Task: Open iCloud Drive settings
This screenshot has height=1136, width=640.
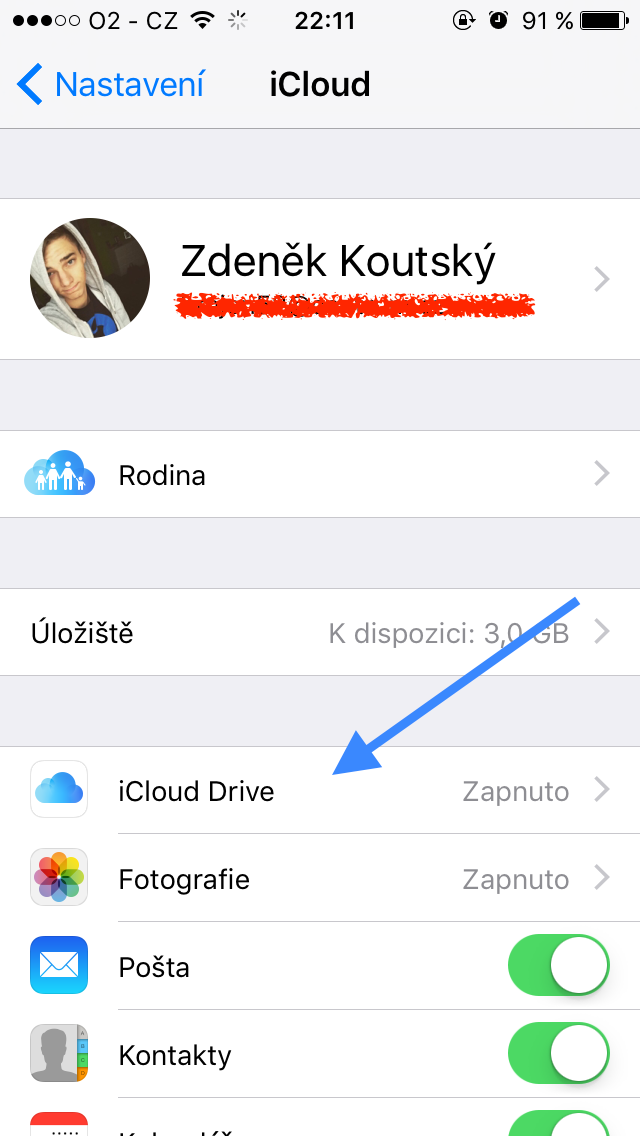Action: (320, 791)
